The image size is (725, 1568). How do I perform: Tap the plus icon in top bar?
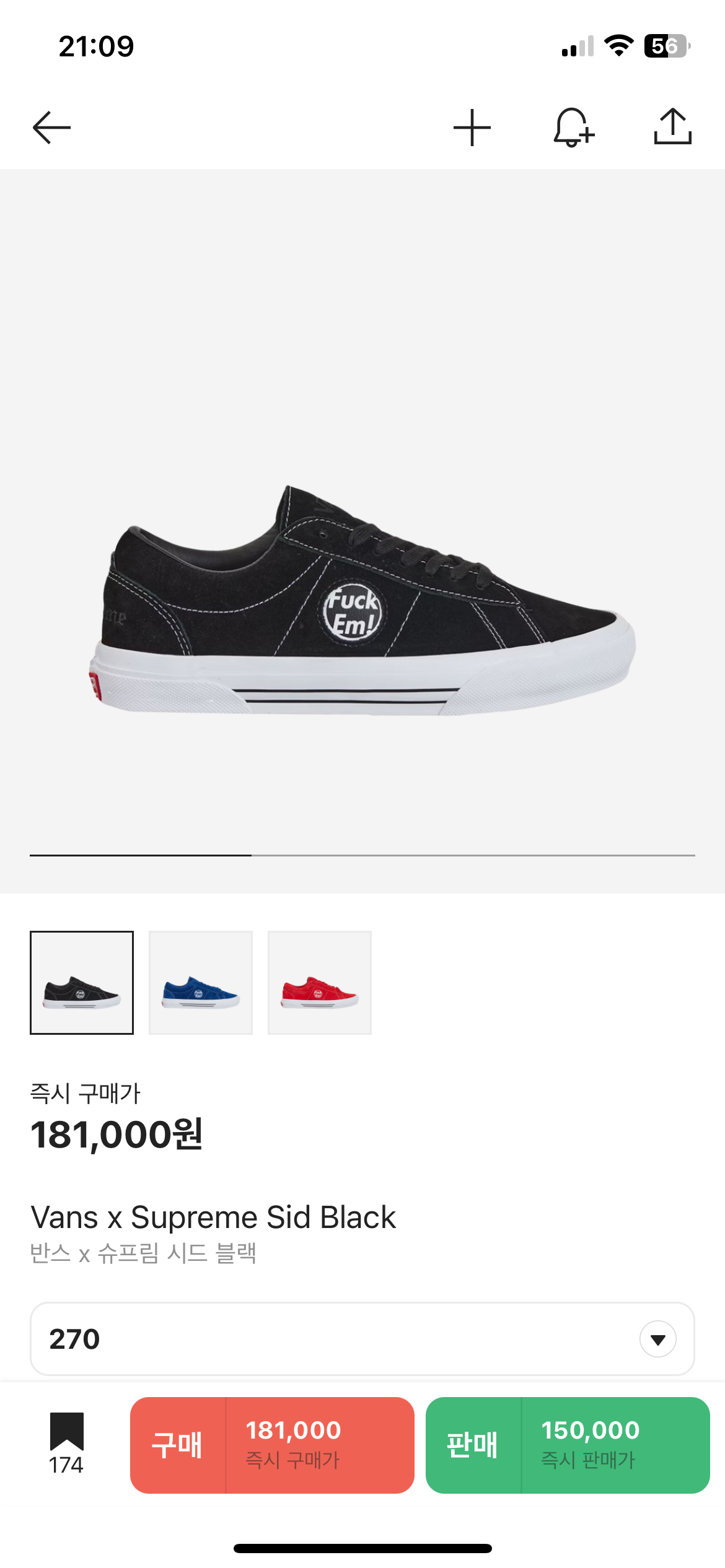(472, 128)
